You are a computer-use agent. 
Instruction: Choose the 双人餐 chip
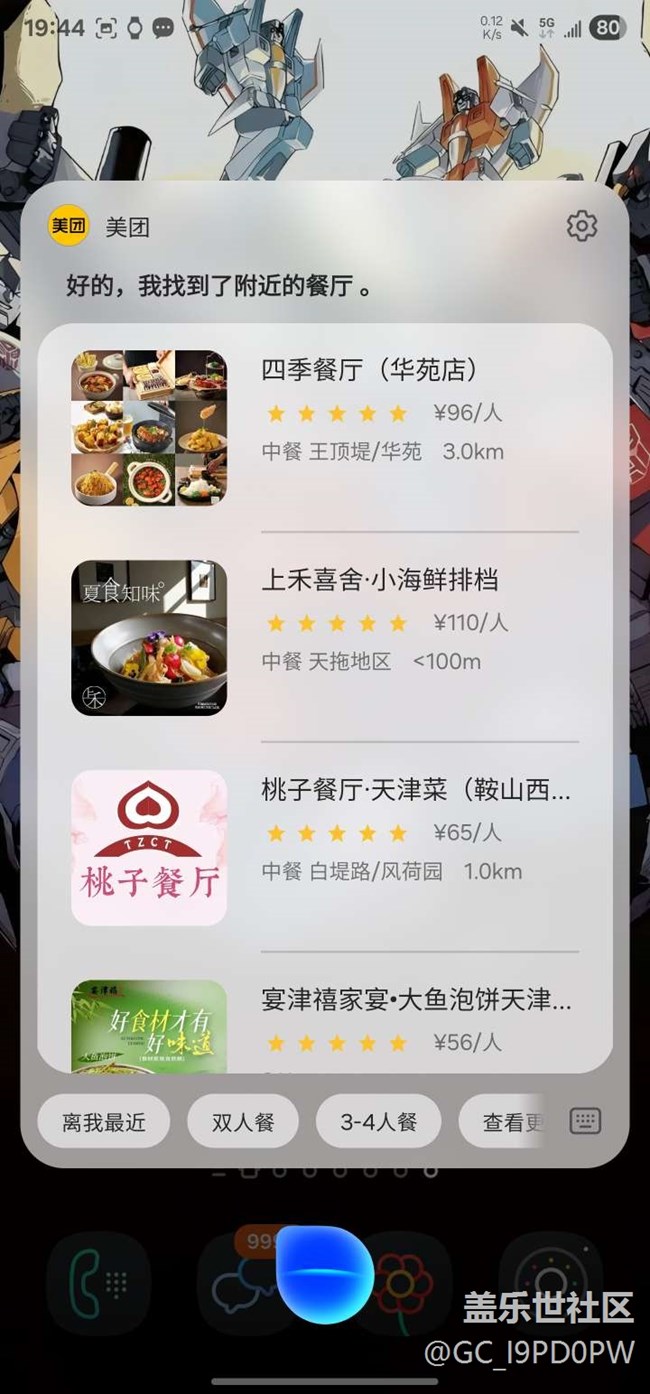pyautogui.click(x=243, y=1122)
